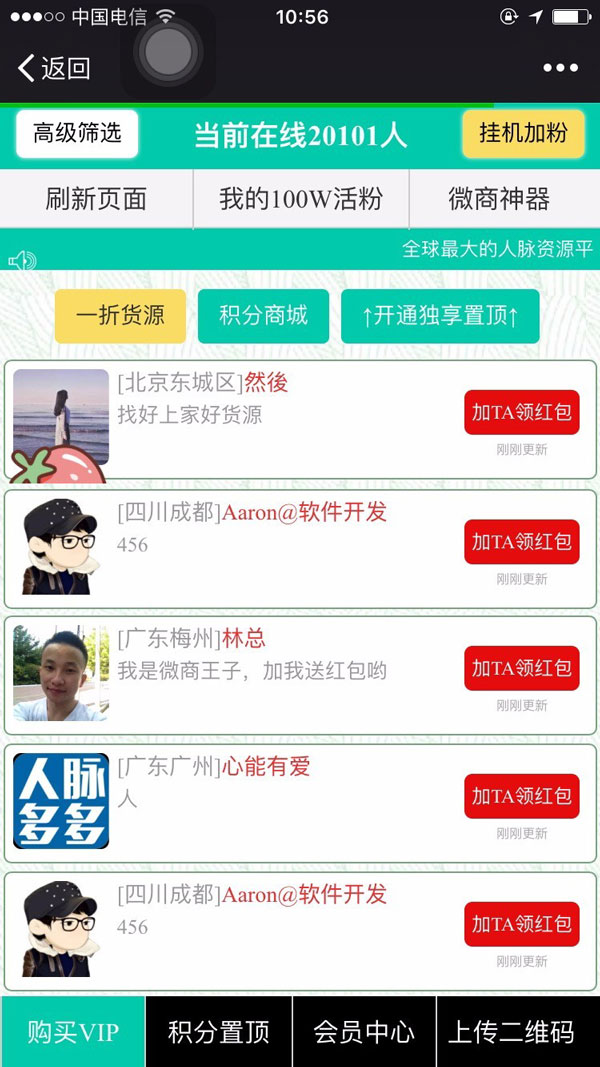Viewport: 600px width, 1067px height.
Task: Open the three-dot overflow menu
Action: pyautogui.click(x=560, y=68)
